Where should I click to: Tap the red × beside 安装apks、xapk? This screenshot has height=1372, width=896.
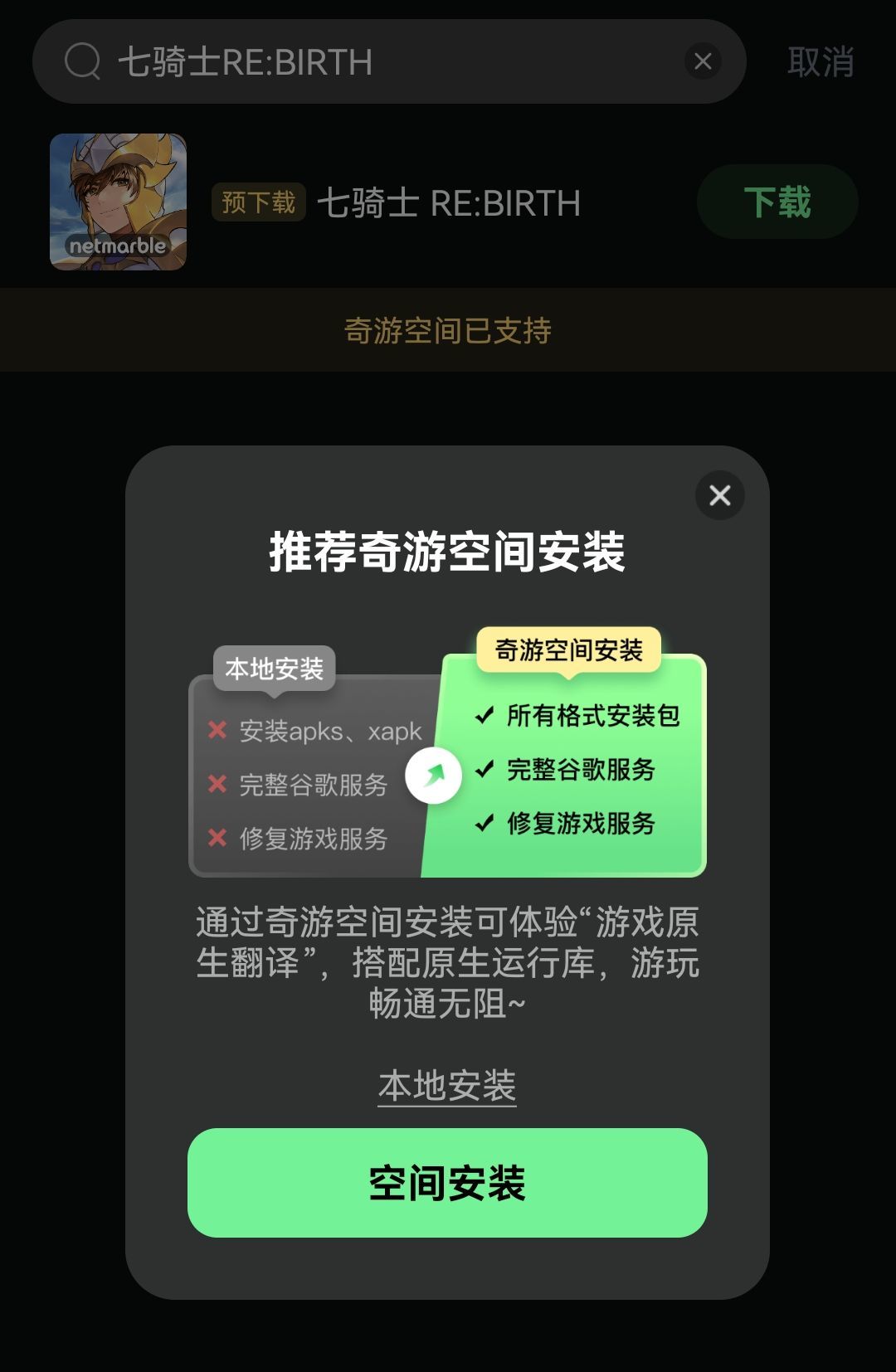coord(215,731)
